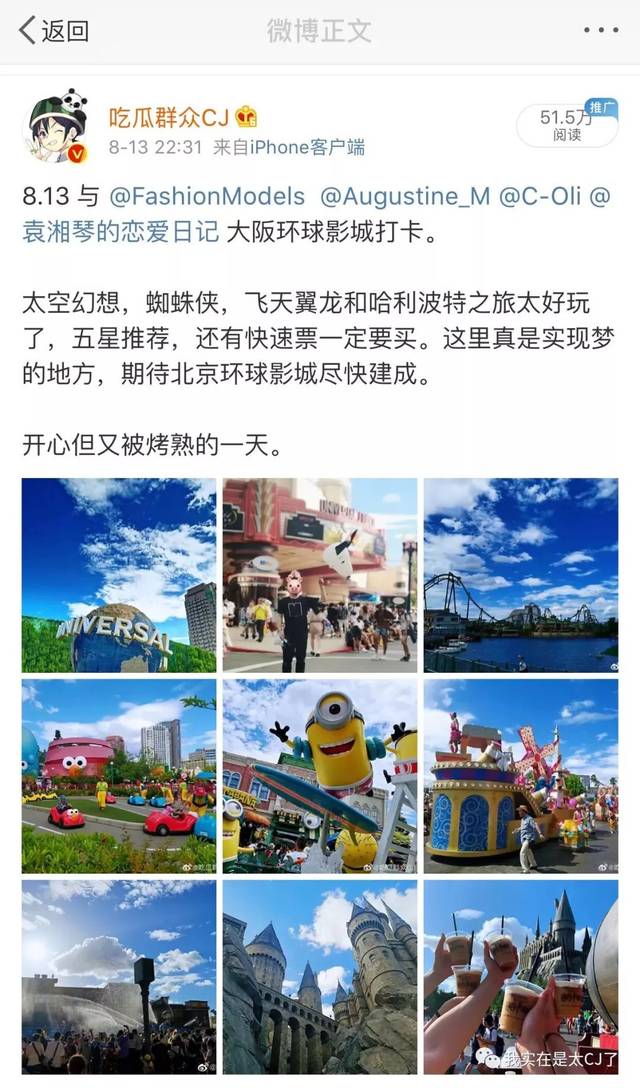Open the photo of person in pig mask
Screen dimensions: 640x1088
pos(320,575)
